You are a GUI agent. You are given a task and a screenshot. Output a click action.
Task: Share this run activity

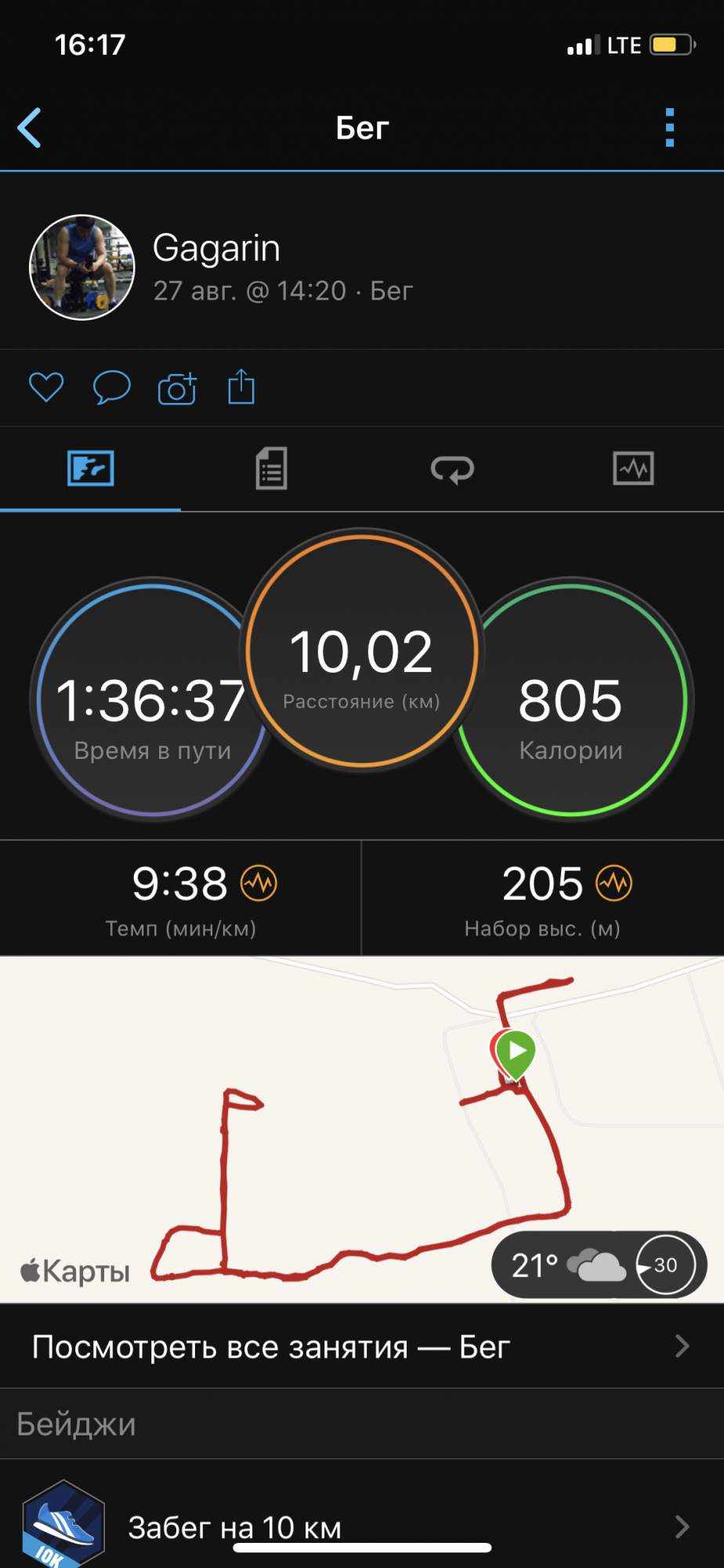pos(241,387)
